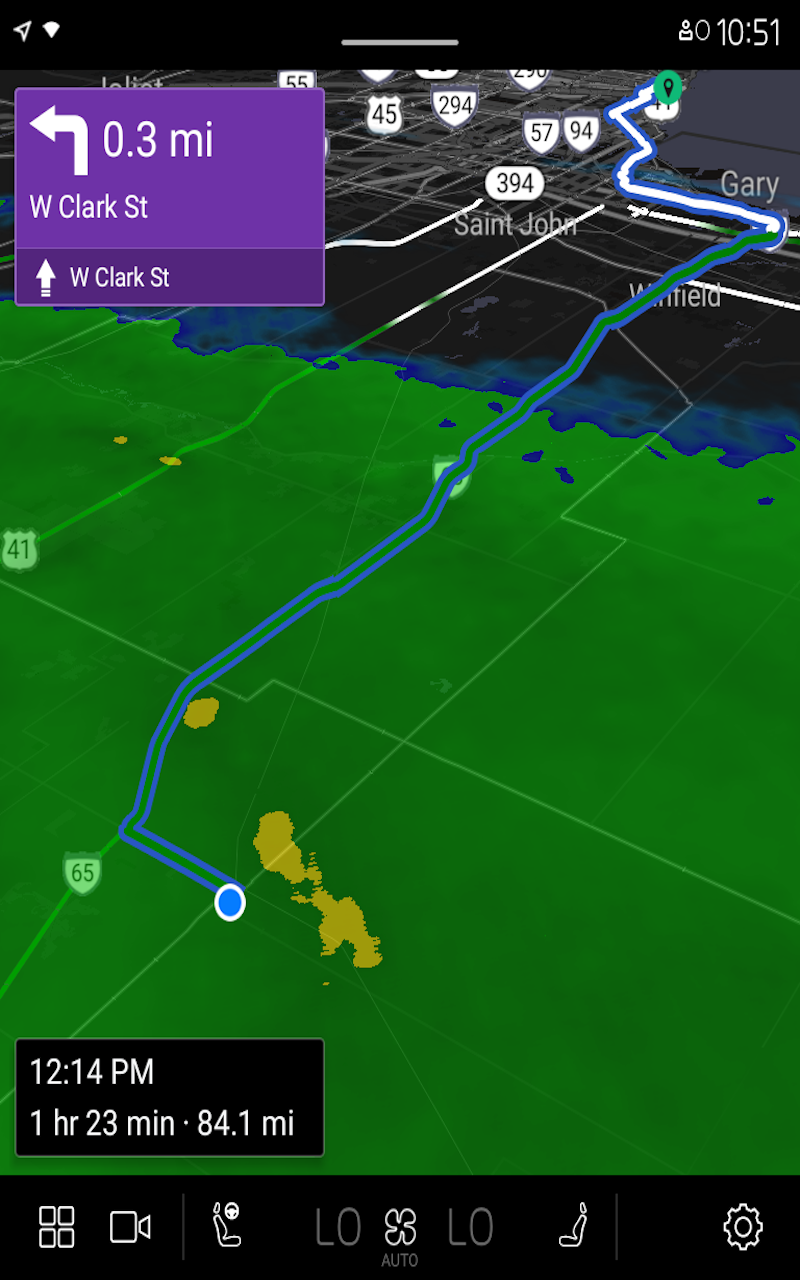
Task: Open the camera view
Action: [130, 1227]
